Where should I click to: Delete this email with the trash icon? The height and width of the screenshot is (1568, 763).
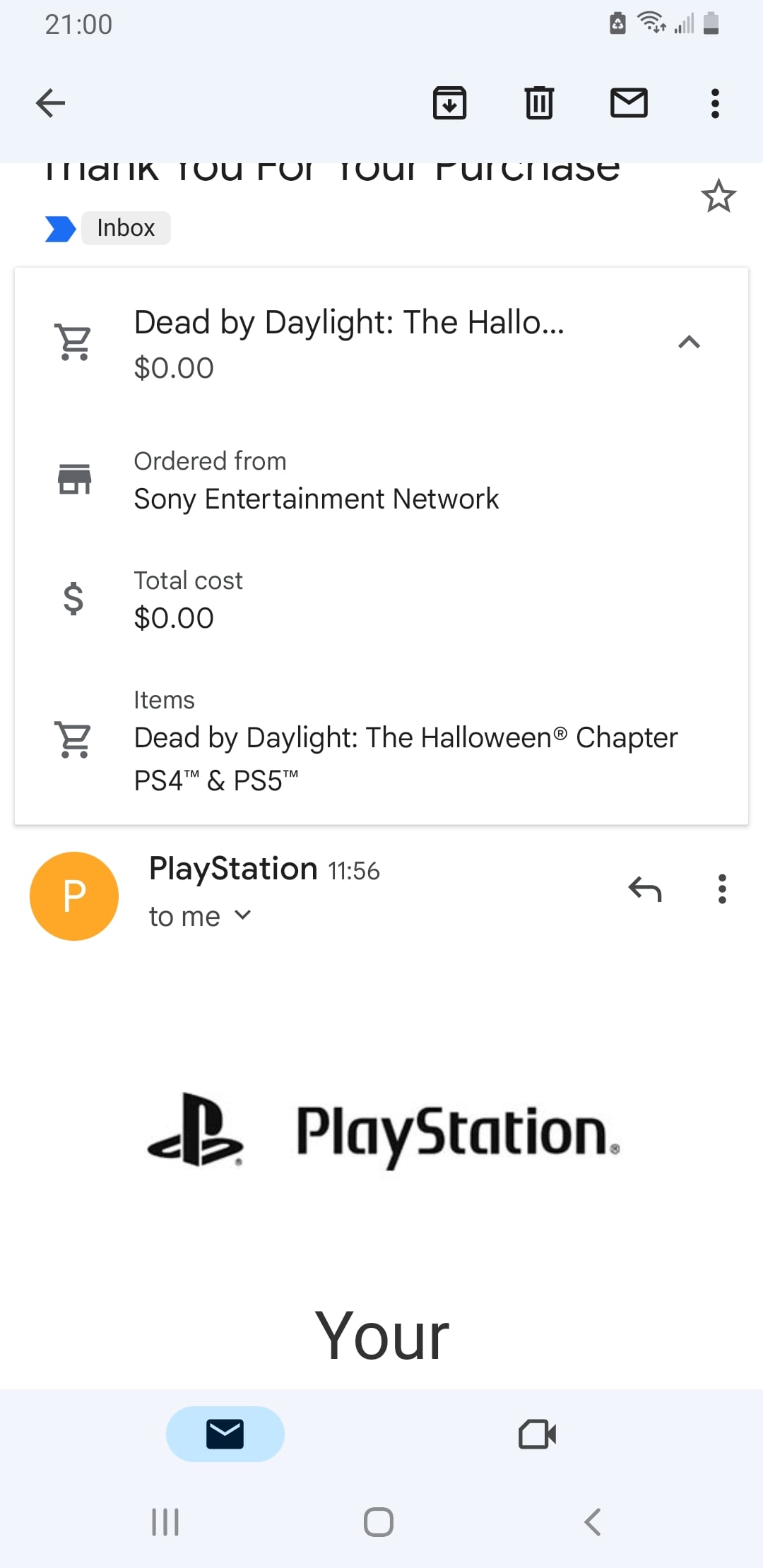[539, 103]
